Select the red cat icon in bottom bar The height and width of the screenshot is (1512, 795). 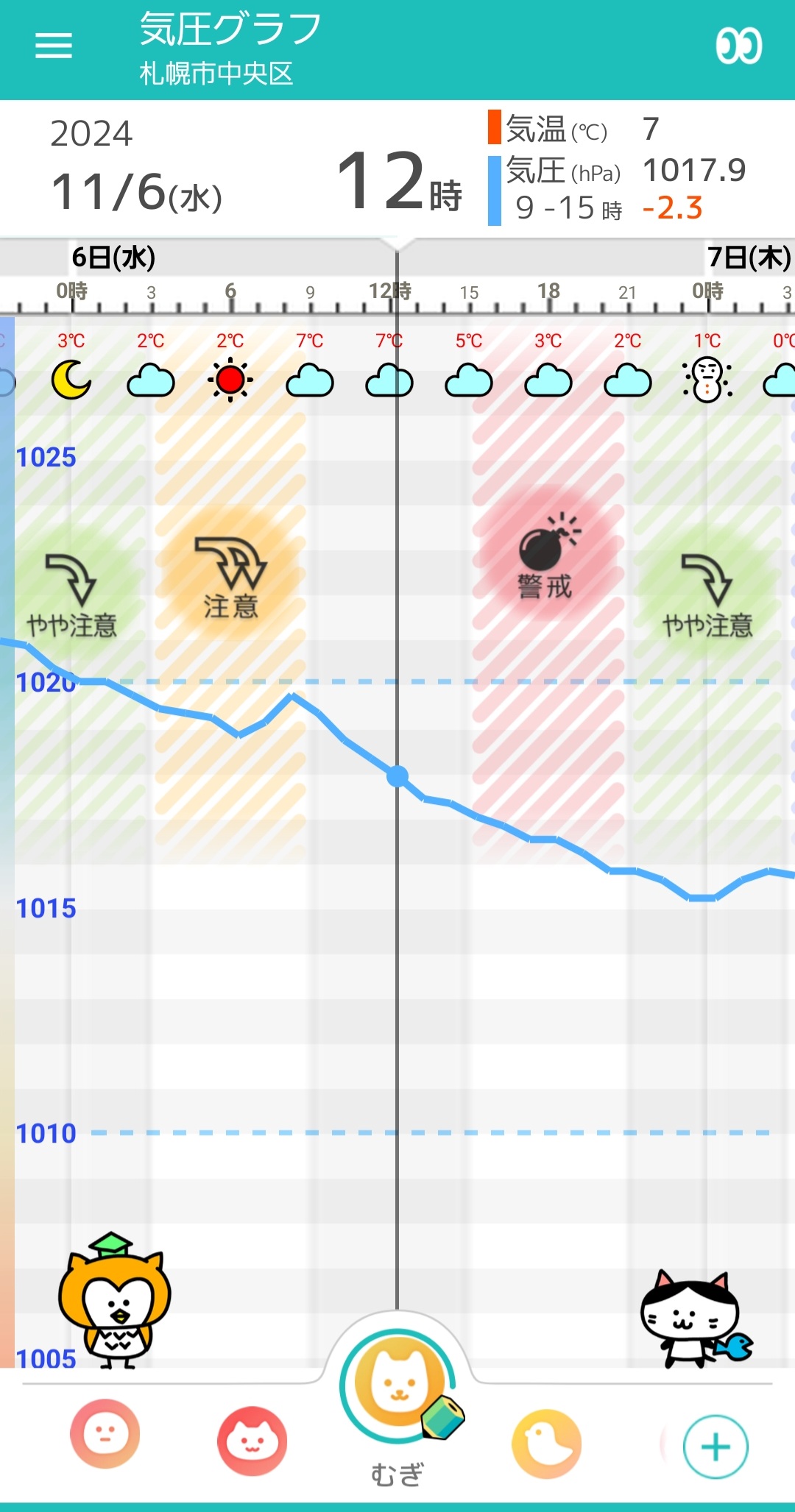tap(252, 1441)
